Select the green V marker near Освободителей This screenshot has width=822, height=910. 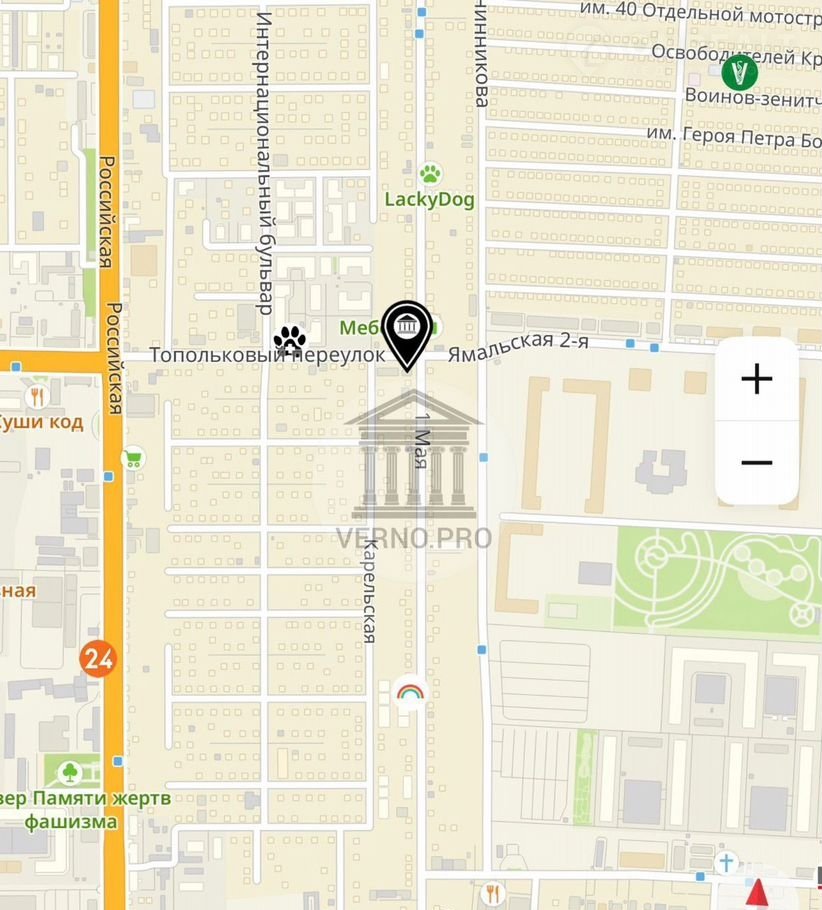tap(739, 71)
